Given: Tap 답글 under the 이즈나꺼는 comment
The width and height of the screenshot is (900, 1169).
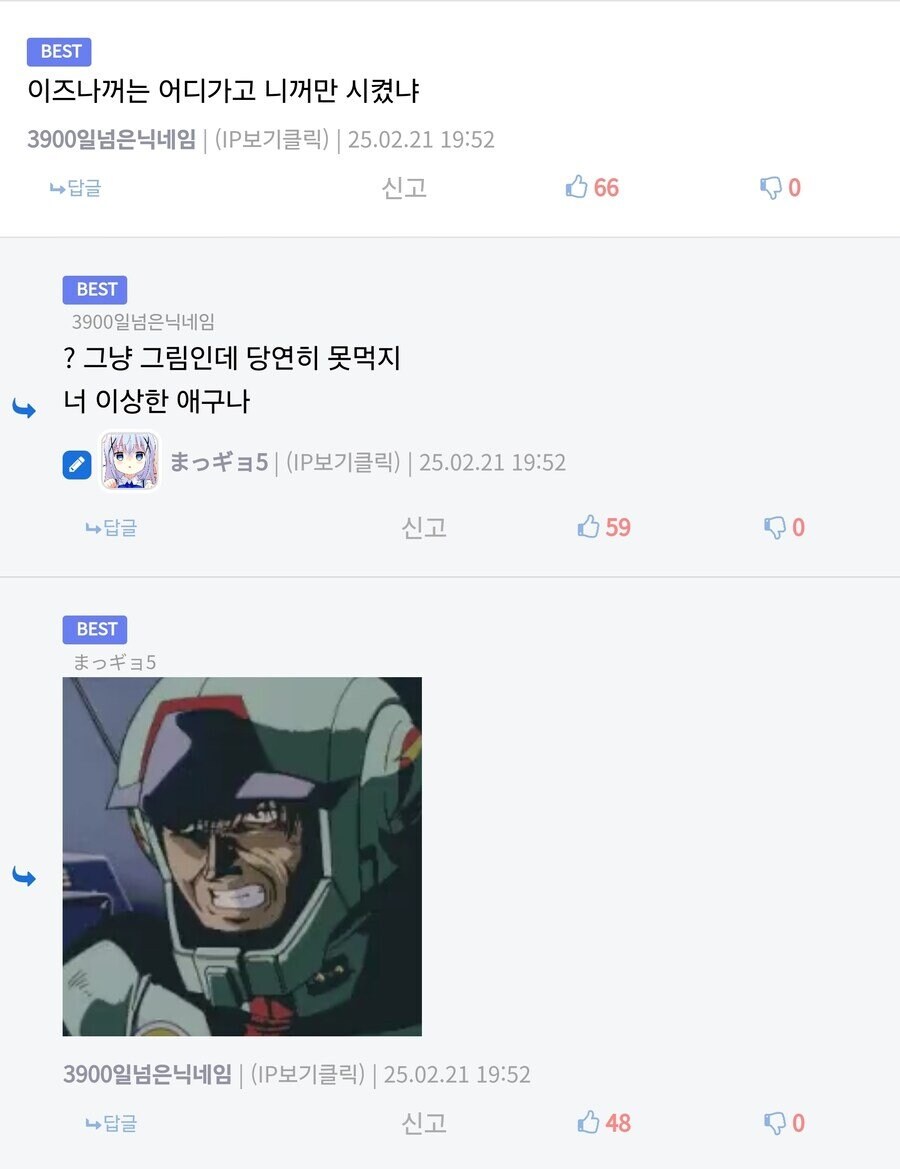Looking at the screenshot, I should click(76, 188).
